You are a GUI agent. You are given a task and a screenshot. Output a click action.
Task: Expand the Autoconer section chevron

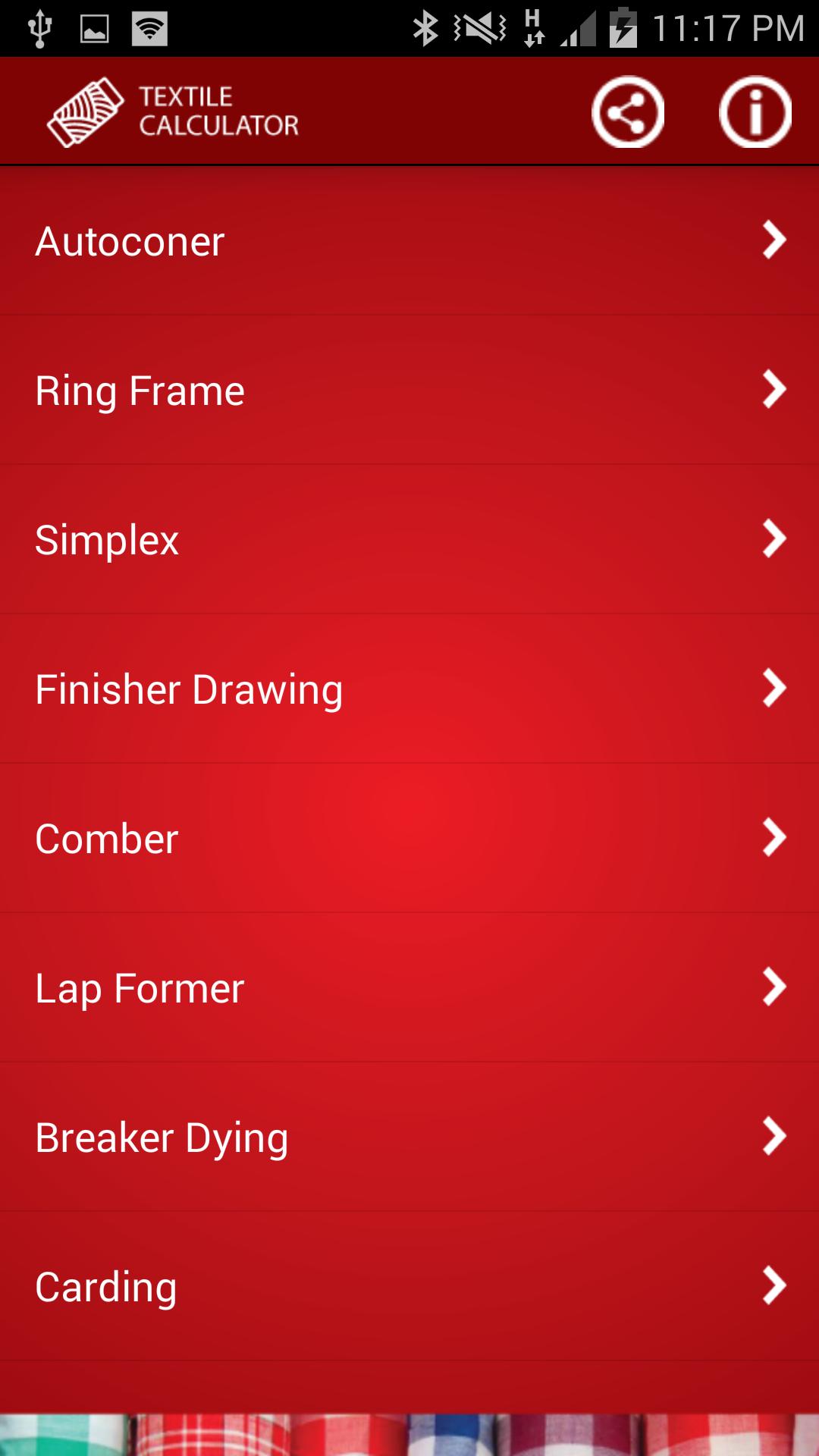(x=774, y=241)
